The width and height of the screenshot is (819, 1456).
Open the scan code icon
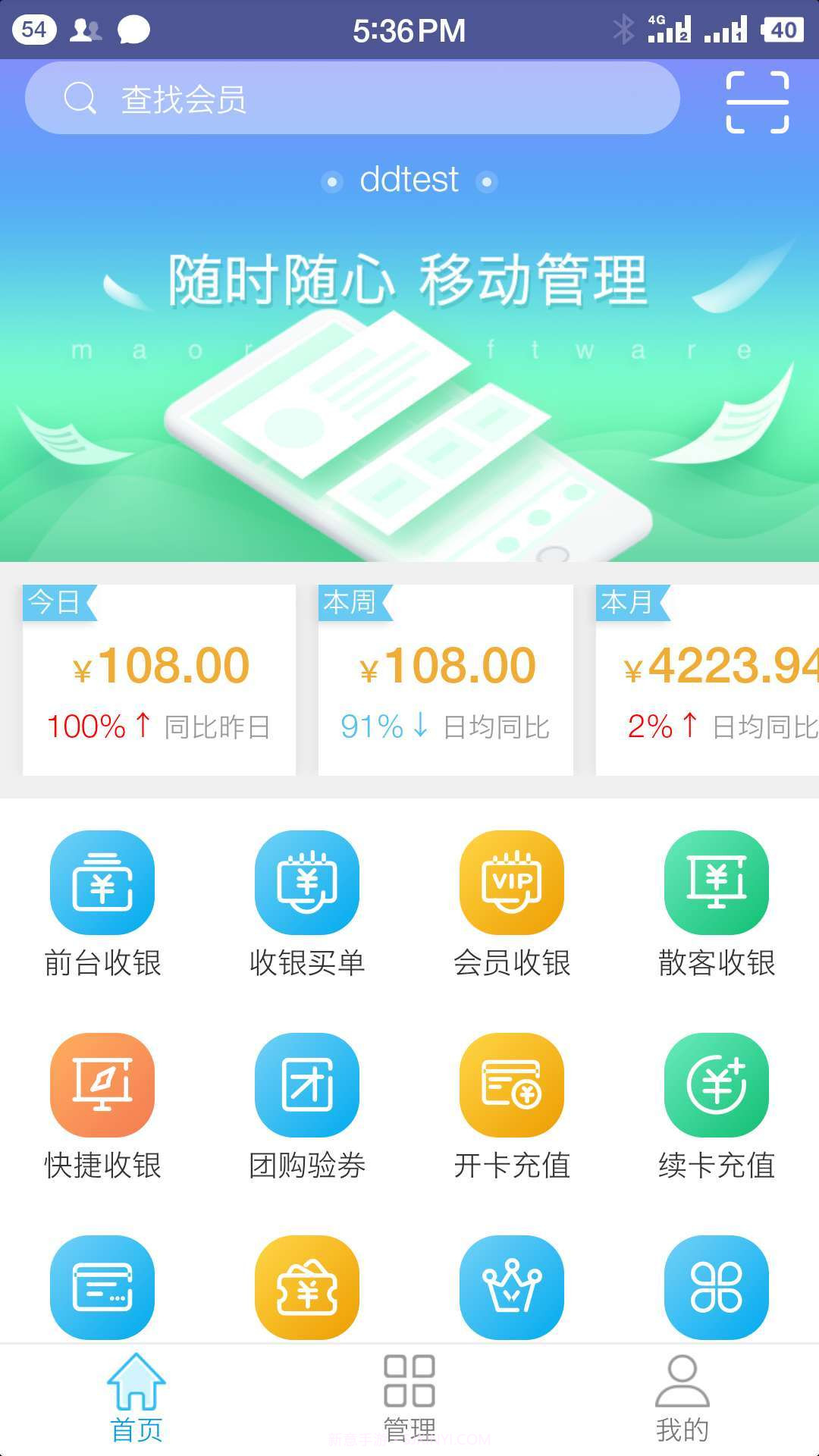[x=757, y=102]
